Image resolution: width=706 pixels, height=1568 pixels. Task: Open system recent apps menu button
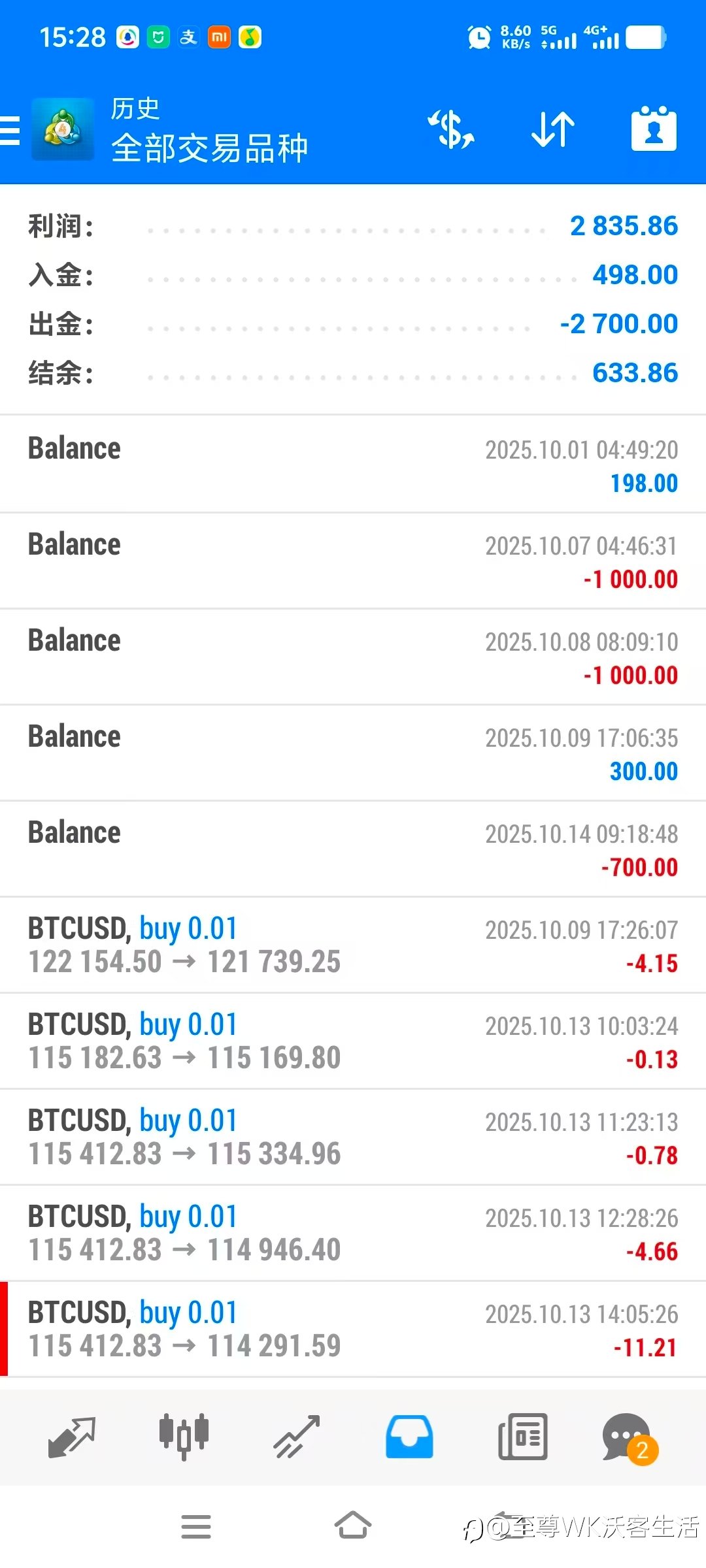(x=196, y=1527)
